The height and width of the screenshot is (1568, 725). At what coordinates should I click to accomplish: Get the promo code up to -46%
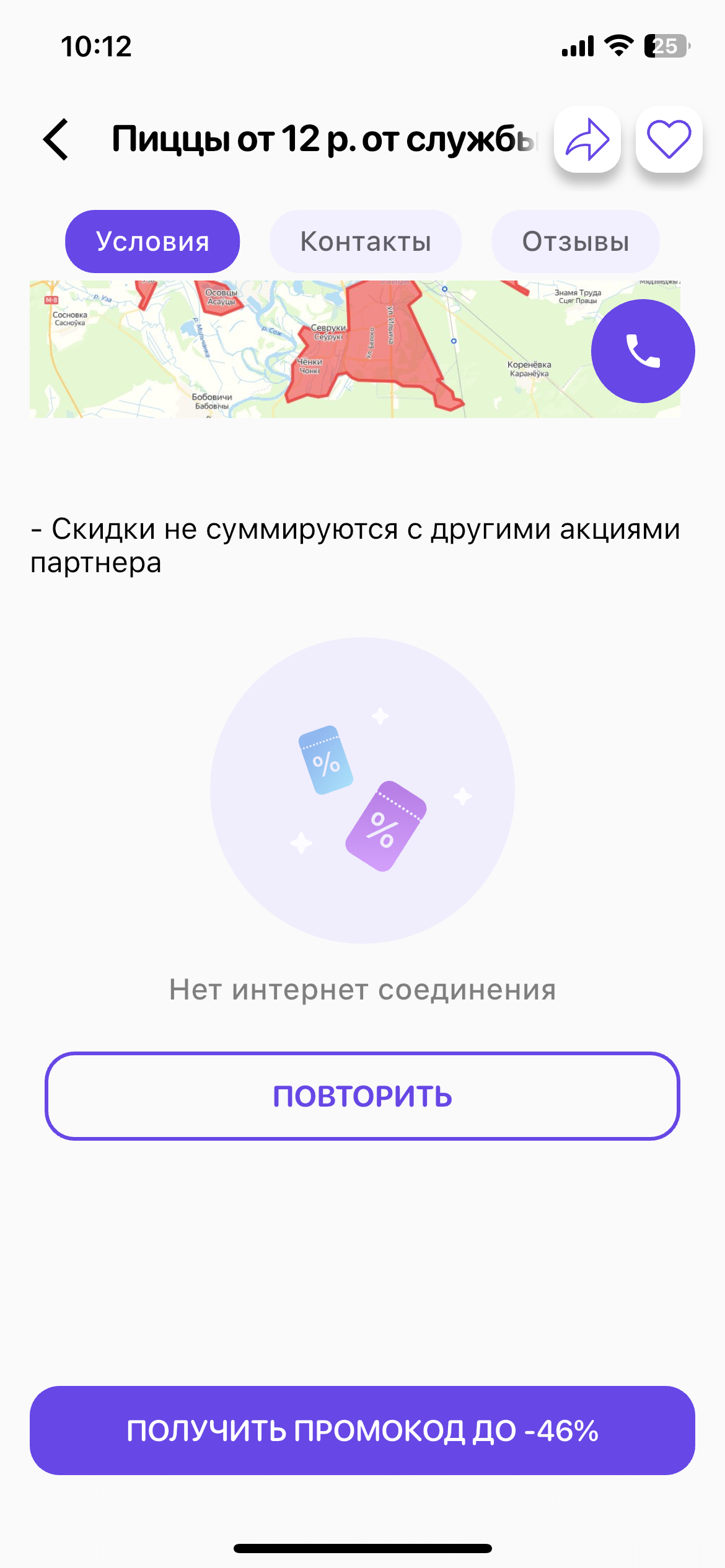[x=362, y=1431]
